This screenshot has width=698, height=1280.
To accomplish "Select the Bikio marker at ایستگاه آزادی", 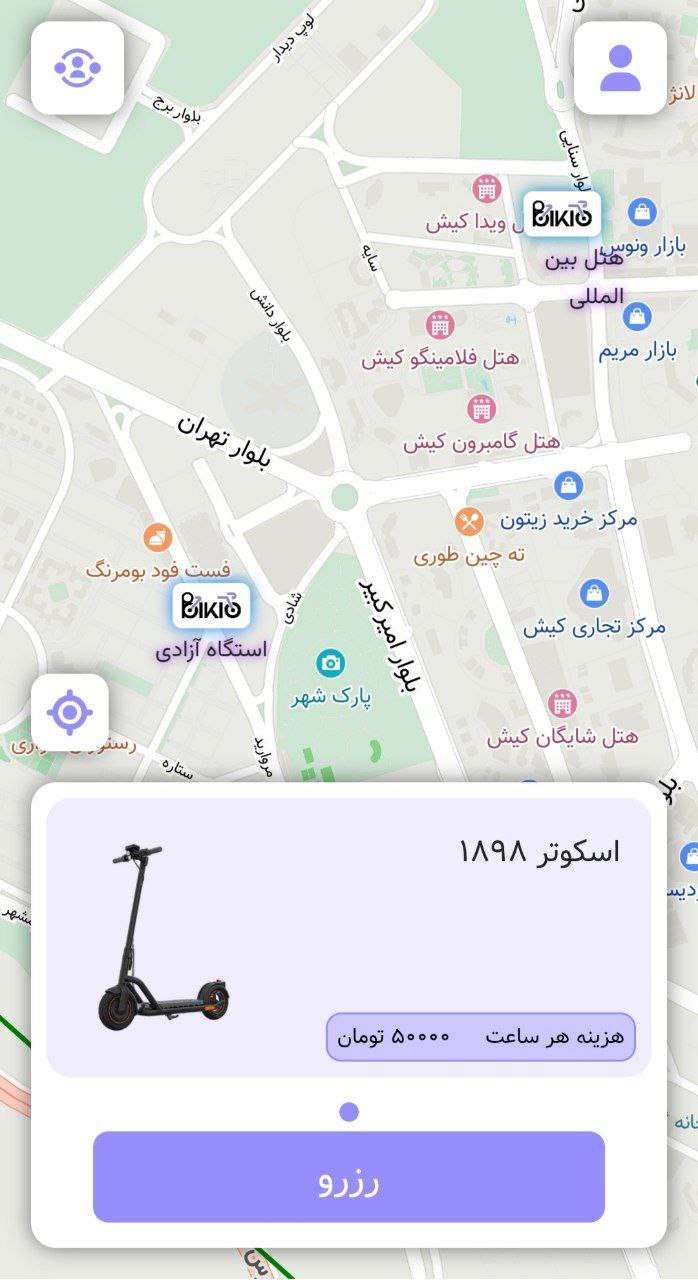I will 211,607.
